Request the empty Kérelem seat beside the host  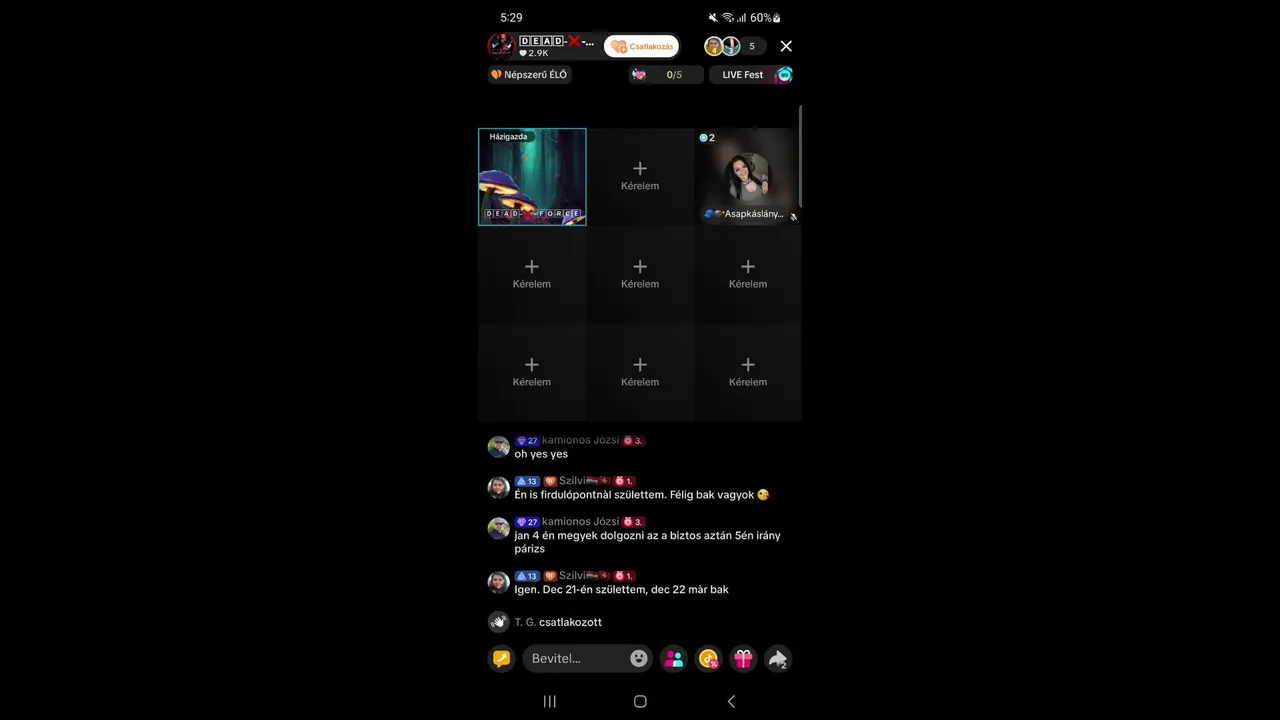point(640,176)
